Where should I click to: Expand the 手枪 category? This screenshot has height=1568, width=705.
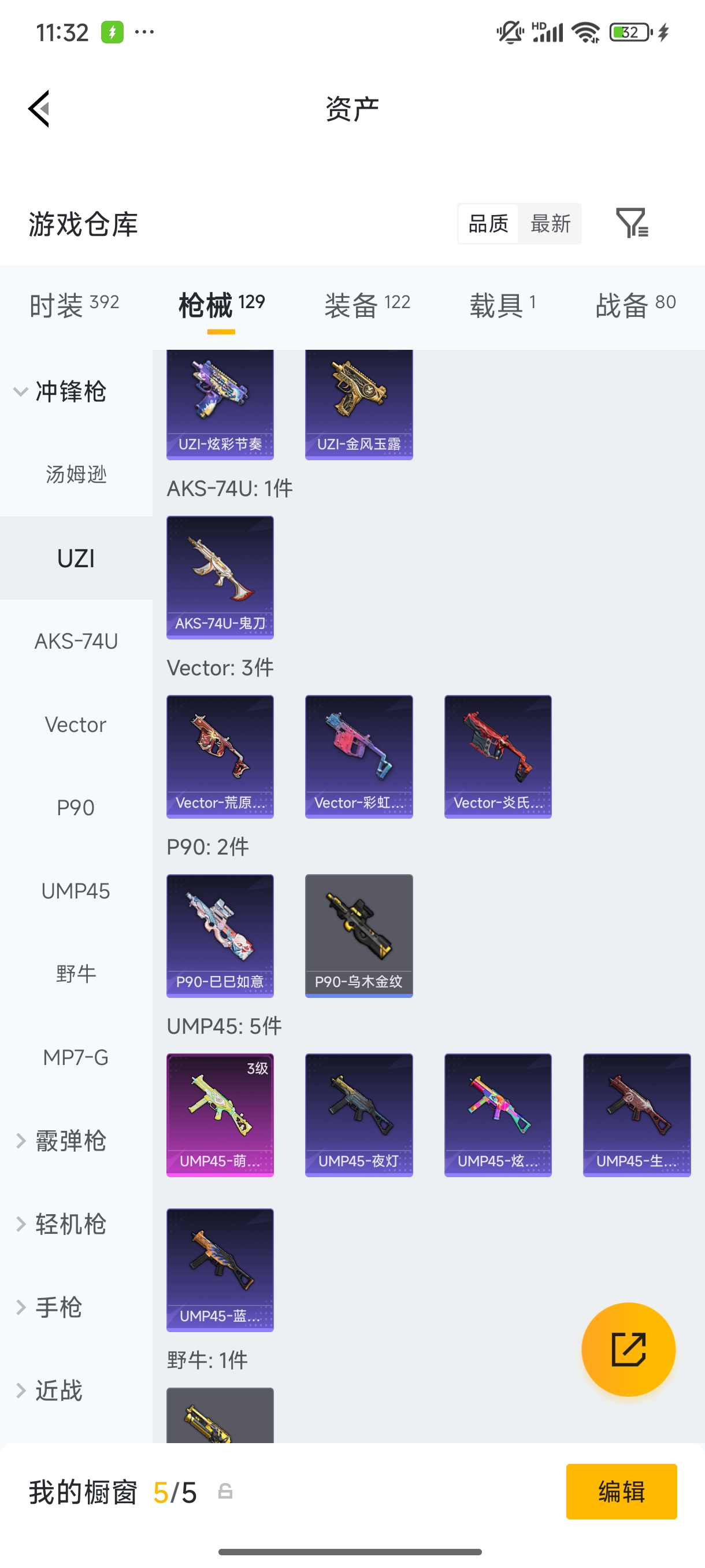click(49, 1307)
